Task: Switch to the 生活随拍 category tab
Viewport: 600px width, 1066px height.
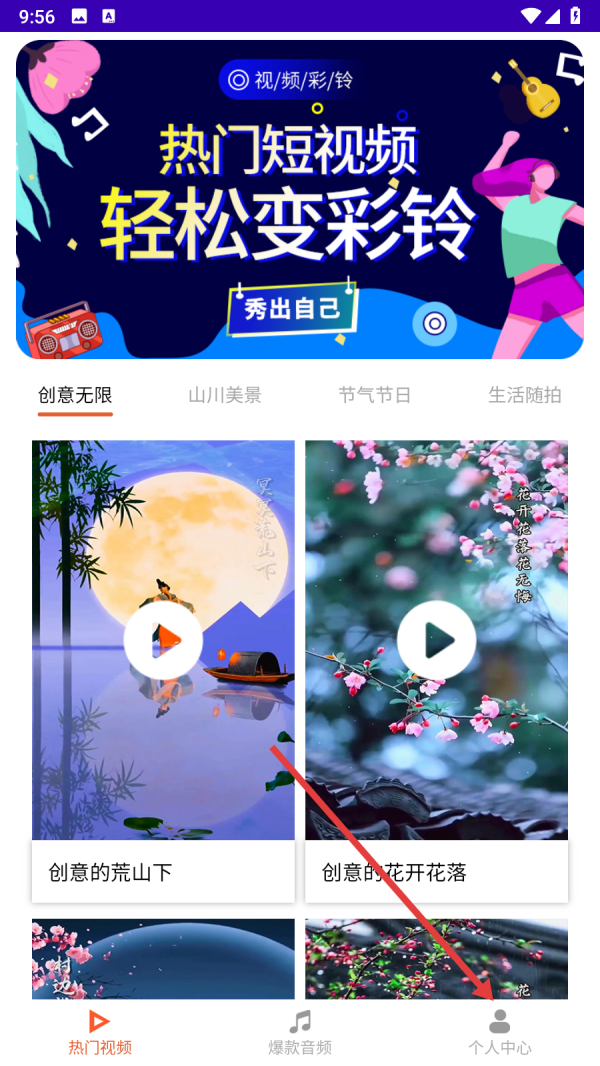Action: coord(524,395)
